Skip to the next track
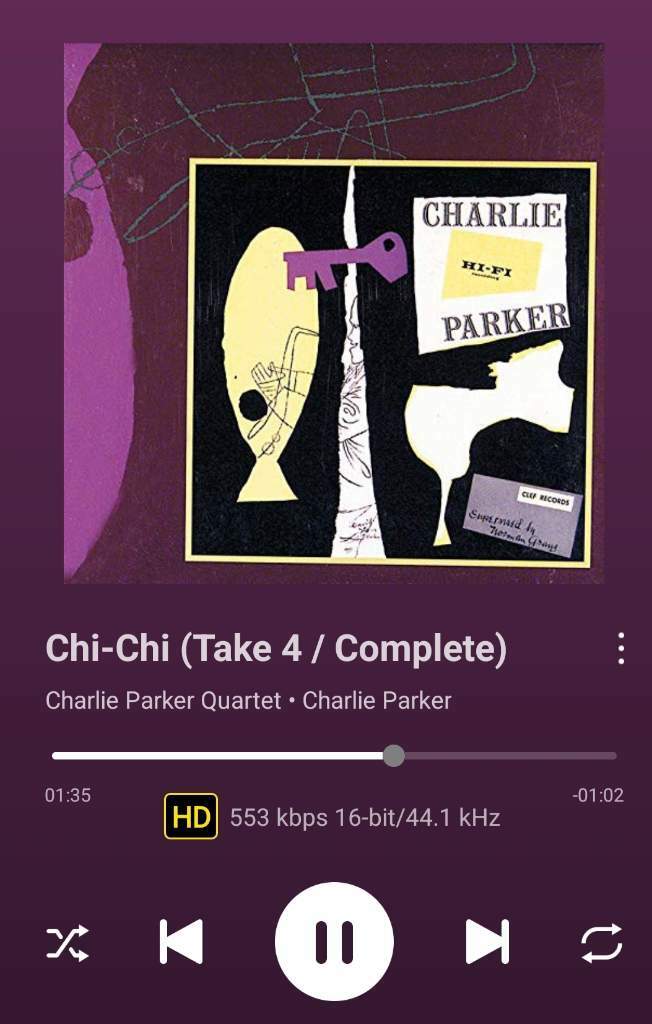Screen dimensions: 652x1024 (487, 942)
